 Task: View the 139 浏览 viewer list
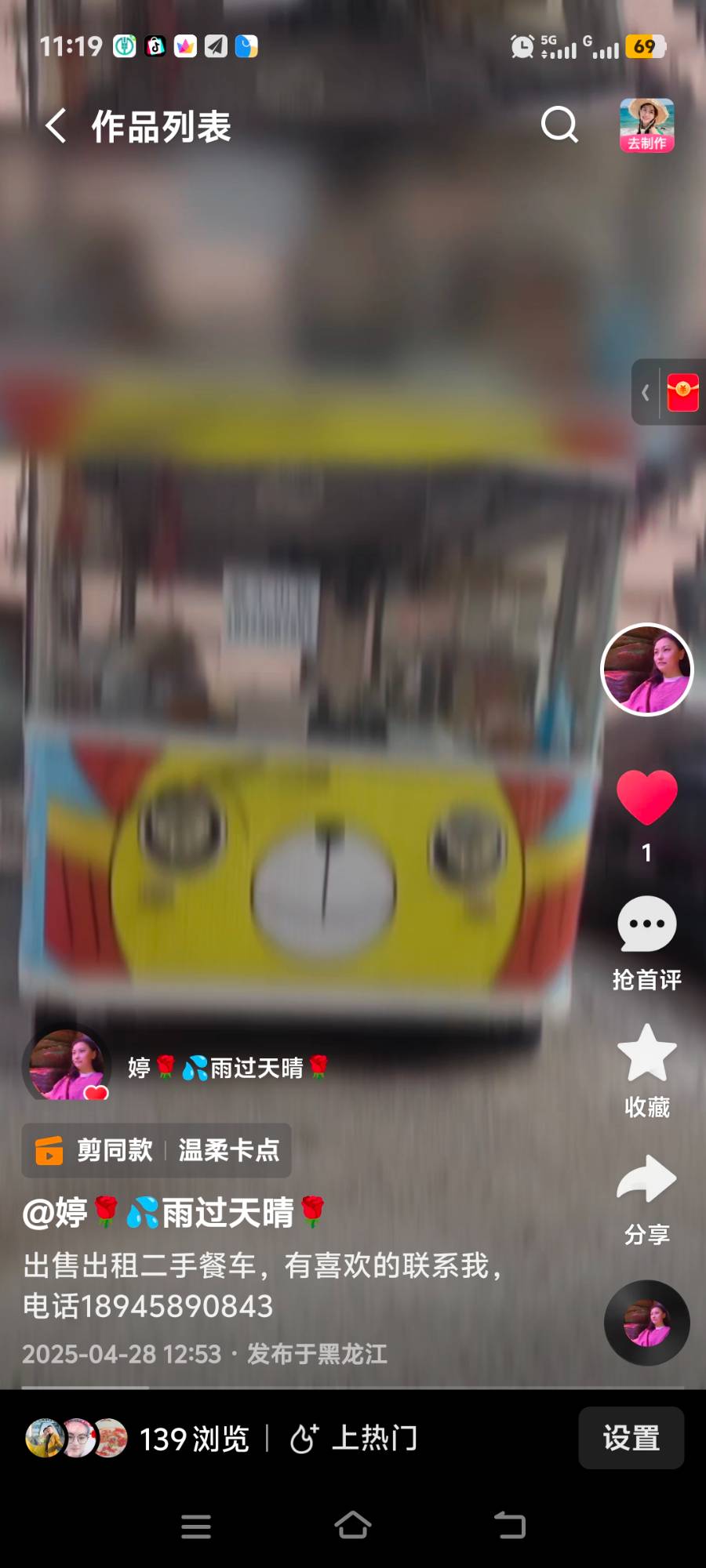click(x=137, y=1439)
